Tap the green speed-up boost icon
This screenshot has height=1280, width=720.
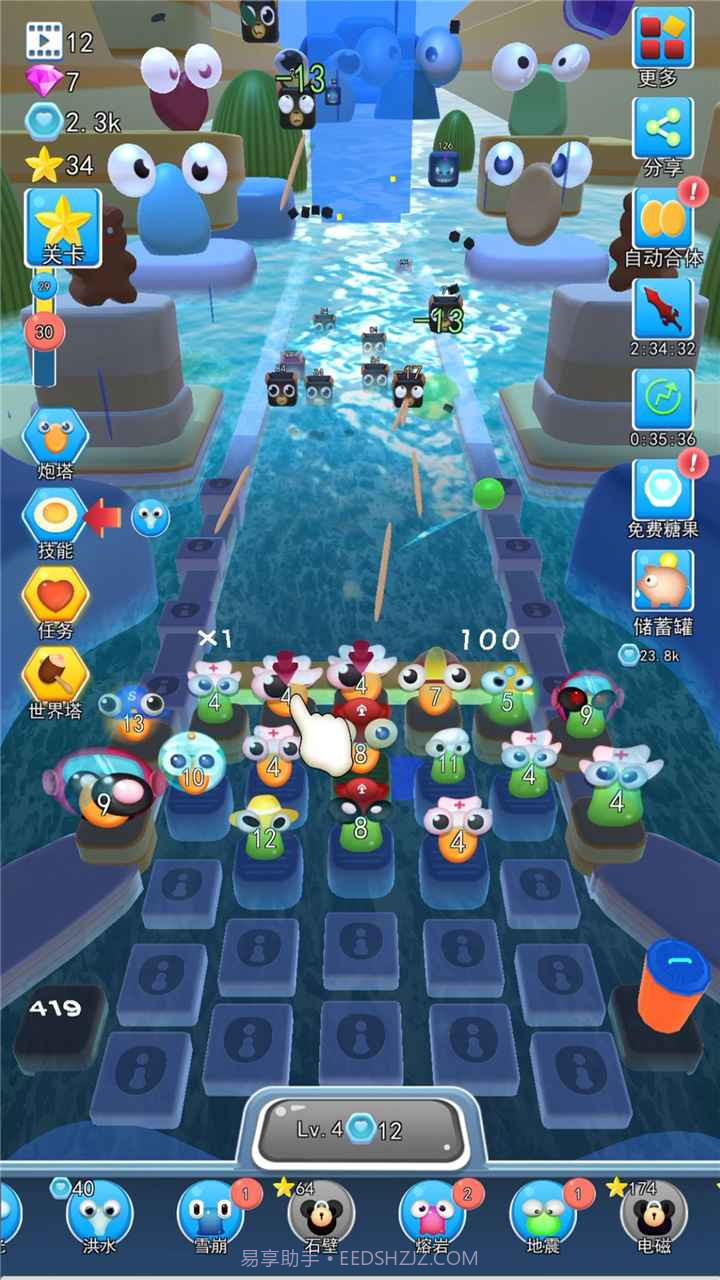pyautogui.click(x=662, y=399)
